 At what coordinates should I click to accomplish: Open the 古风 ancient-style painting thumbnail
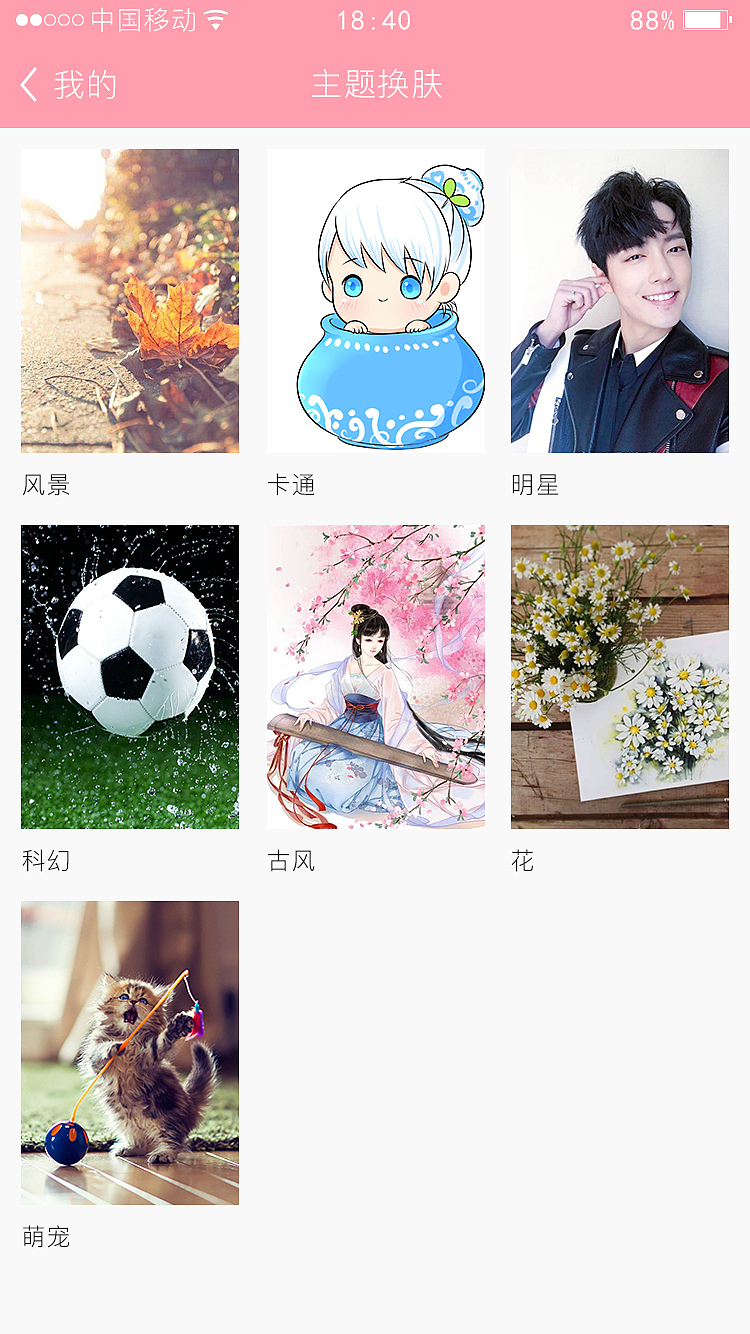pos(375,676)
